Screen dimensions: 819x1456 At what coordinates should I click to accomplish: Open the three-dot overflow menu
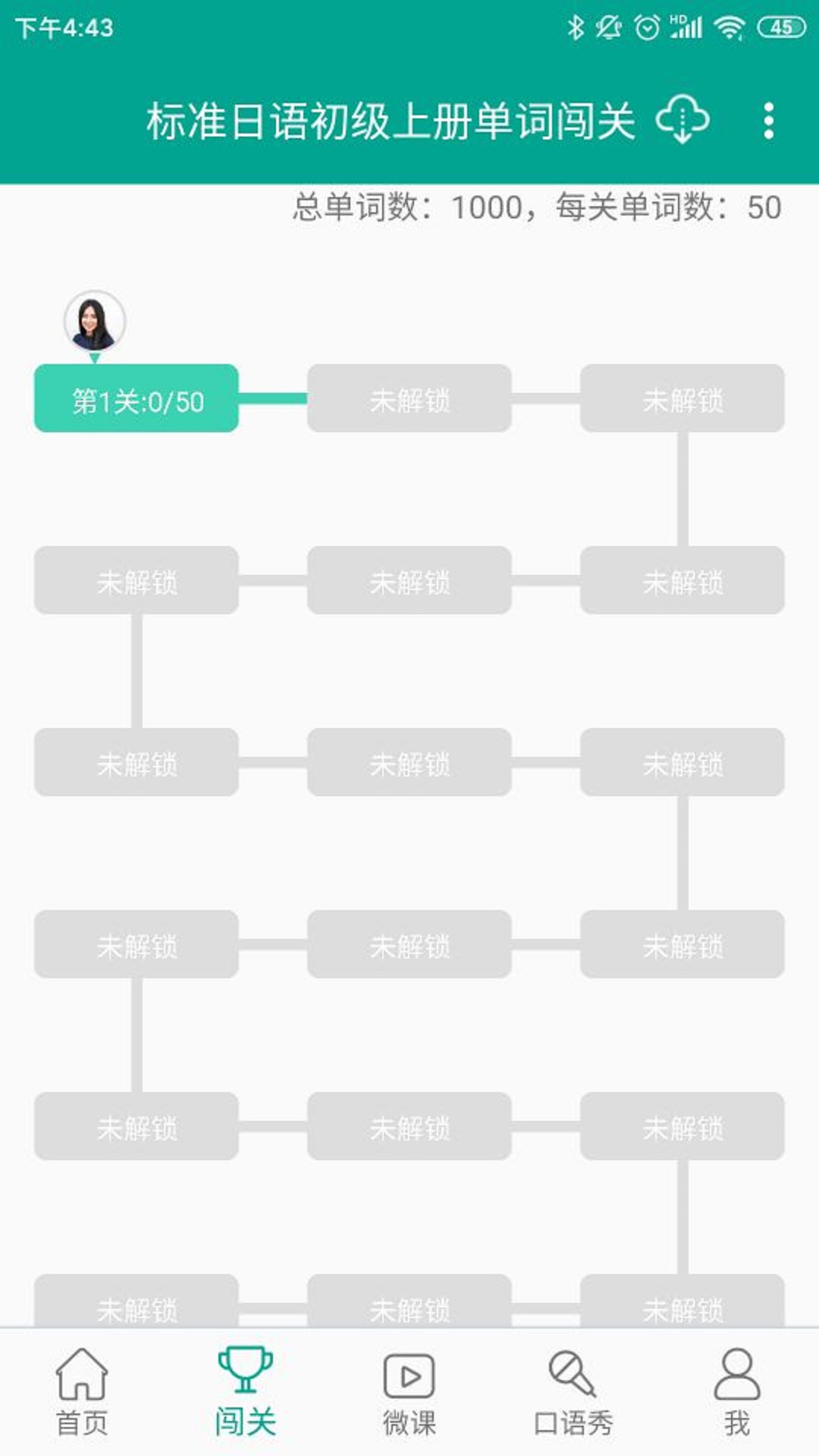click(768, 121)
